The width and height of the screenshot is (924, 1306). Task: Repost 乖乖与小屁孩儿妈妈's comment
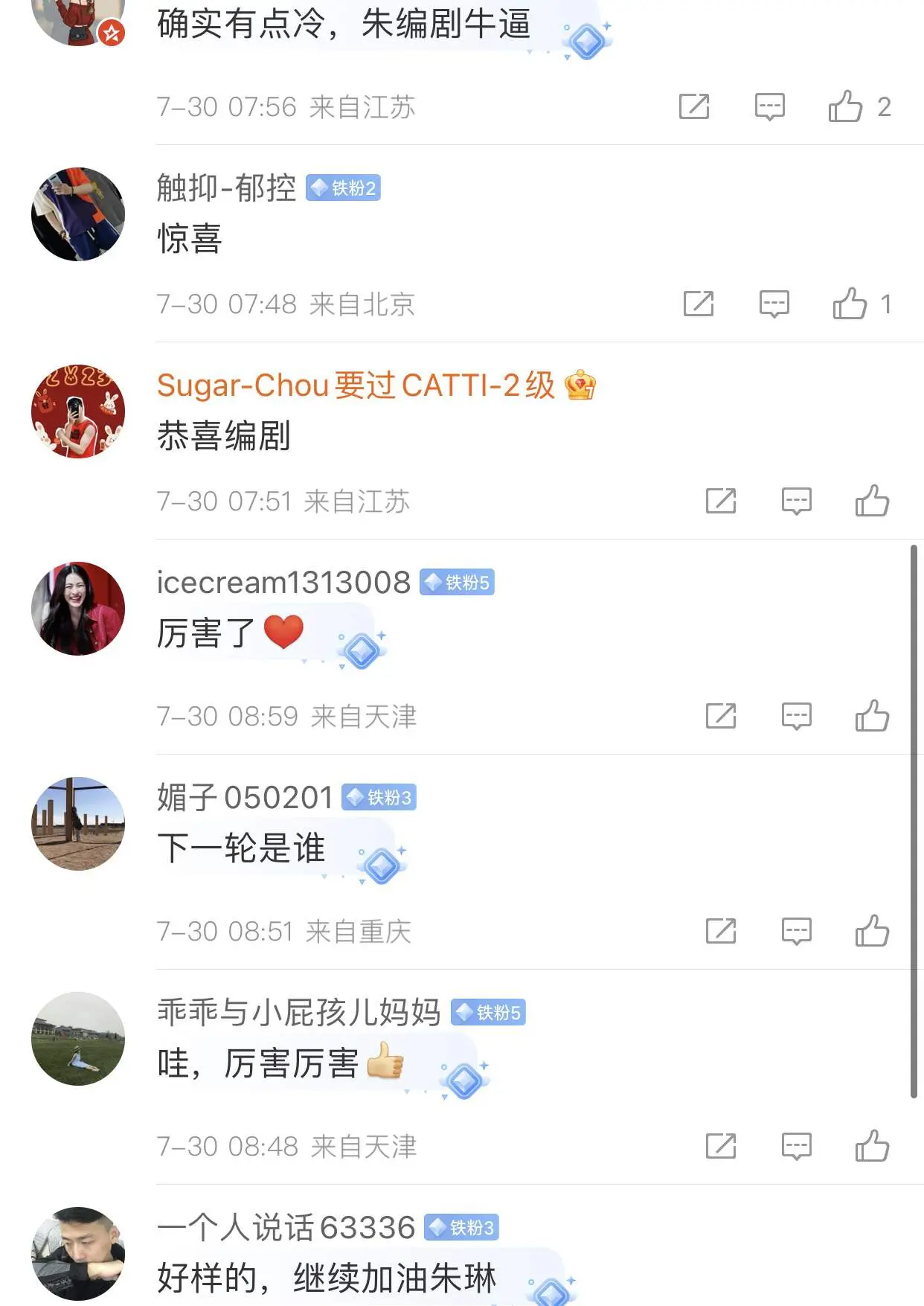pos(720,1146)
